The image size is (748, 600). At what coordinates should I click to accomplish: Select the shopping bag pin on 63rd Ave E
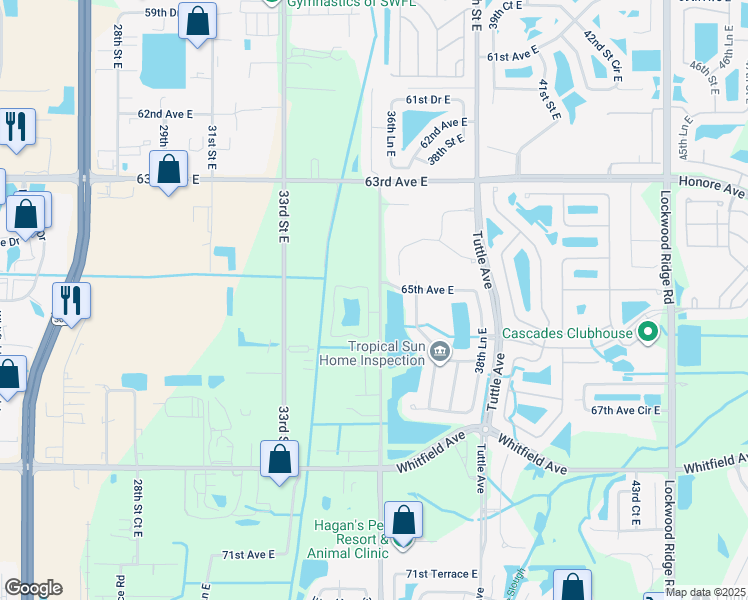[169, 168]
